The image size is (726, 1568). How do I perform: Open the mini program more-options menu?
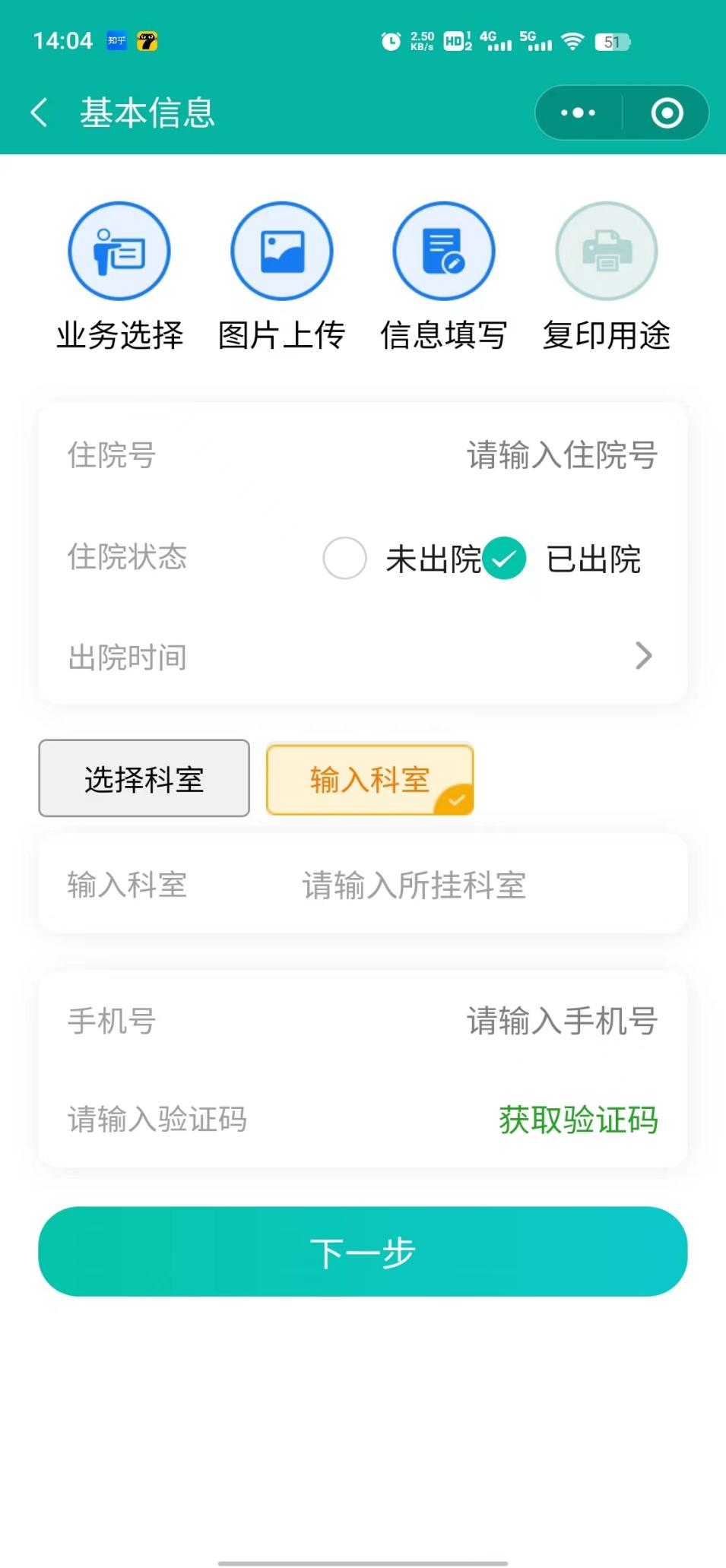pyautogui.click(x=578, y=112)
